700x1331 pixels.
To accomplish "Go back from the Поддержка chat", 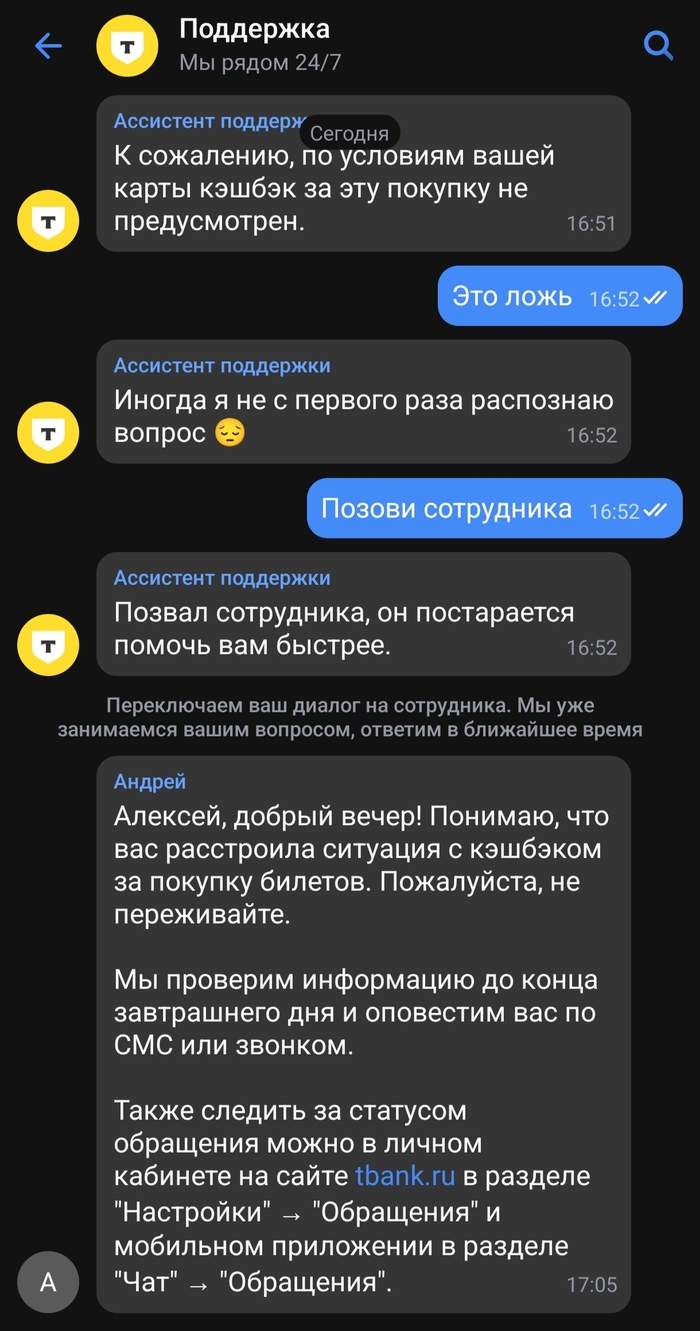I will (x=48, y=46).
